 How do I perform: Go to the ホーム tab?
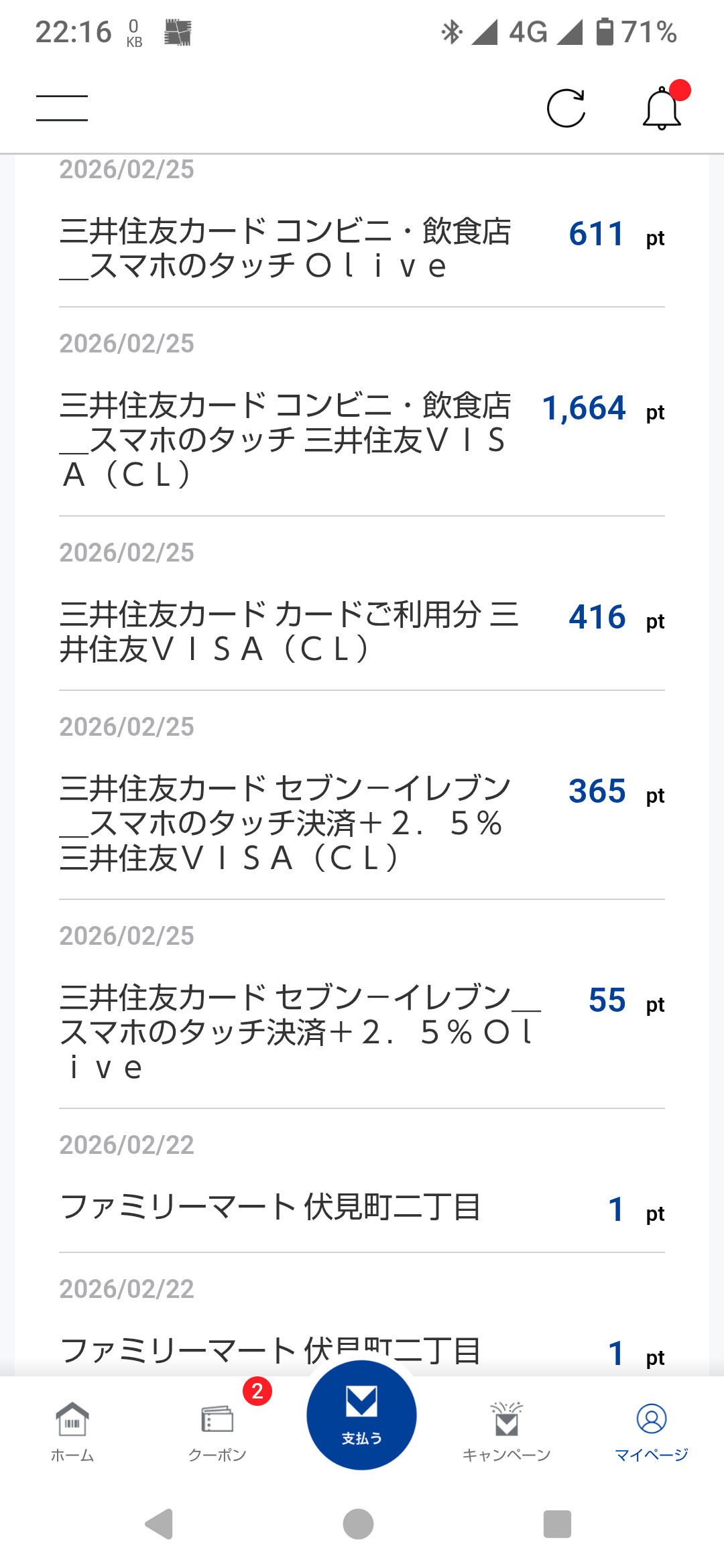coord(72,1431)
